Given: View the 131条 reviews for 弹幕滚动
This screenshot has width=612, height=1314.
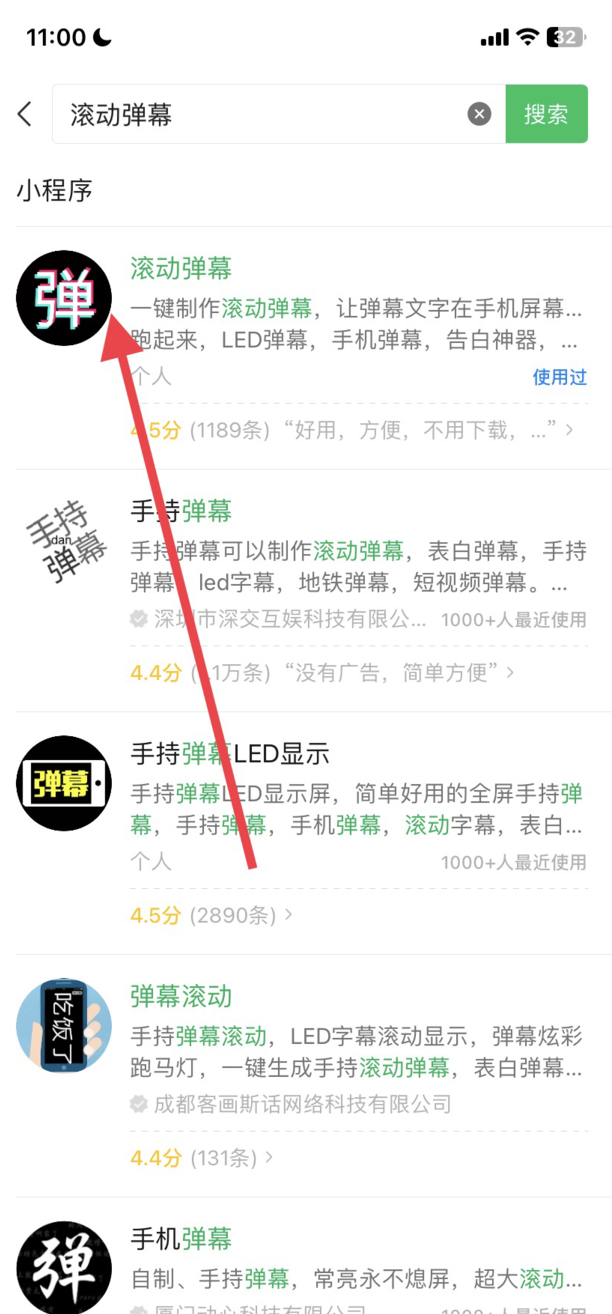Looking at the screenshot, I should click(x=202, y=1158).
